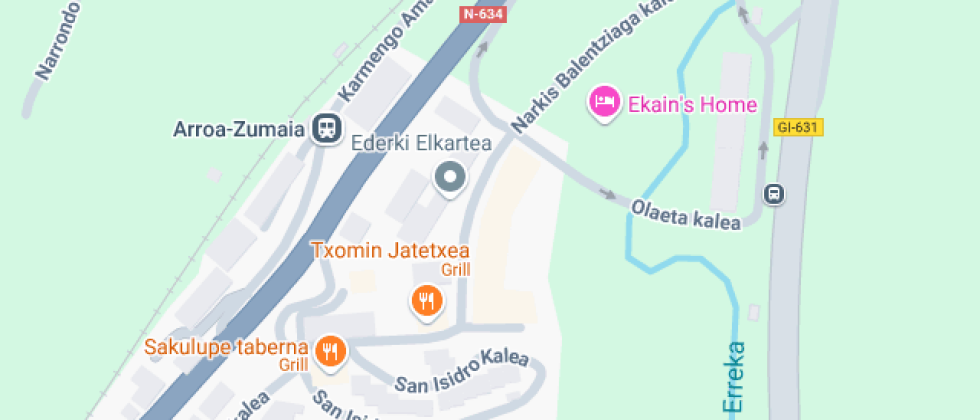Tap the bus stop icon near GI-631
This screenshot has width=980, height=420.
(774, 194)
